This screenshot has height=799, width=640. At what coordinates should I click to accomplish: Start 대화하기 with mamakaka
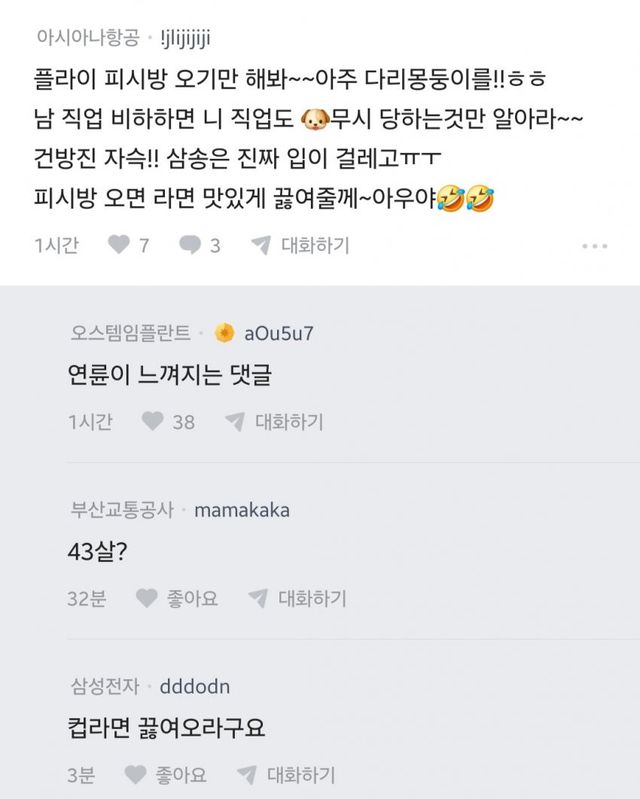(297, 598)
